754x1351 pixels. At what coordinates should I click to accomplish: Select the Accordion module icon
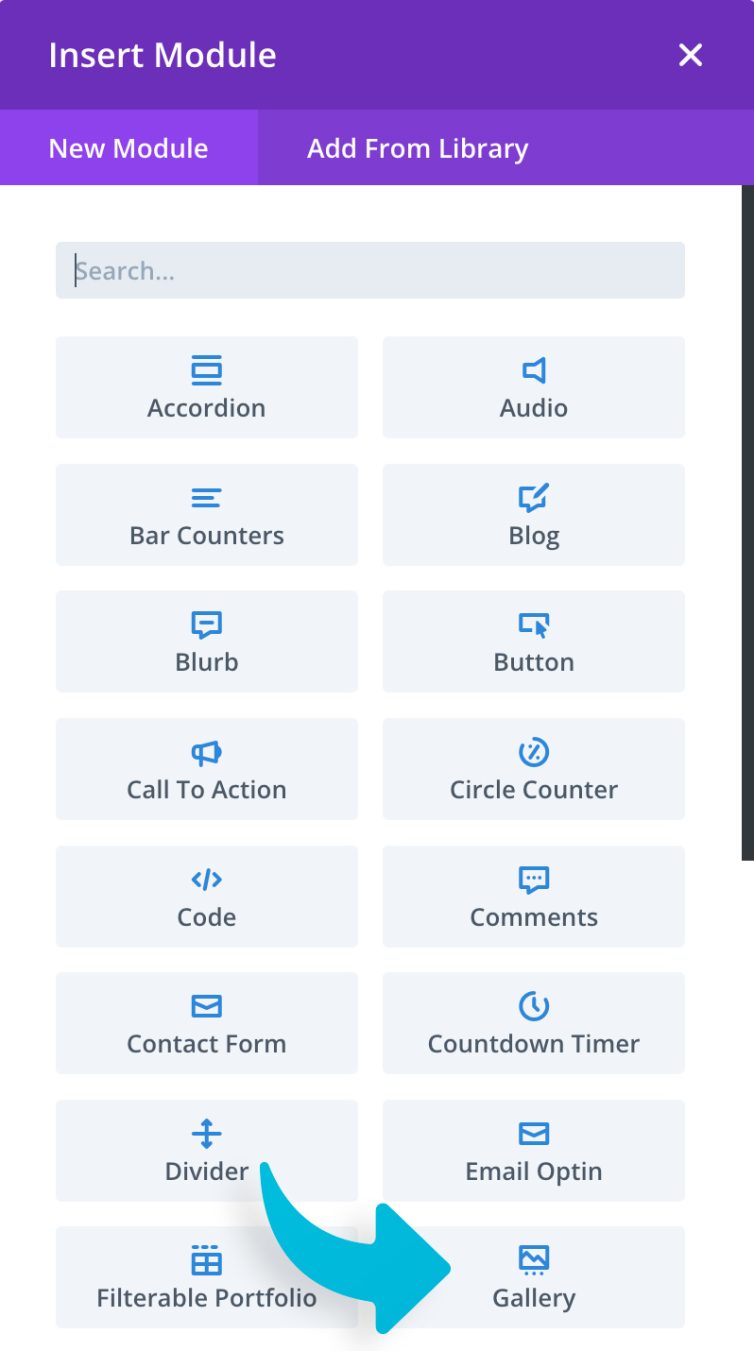[x=206, y=387]
